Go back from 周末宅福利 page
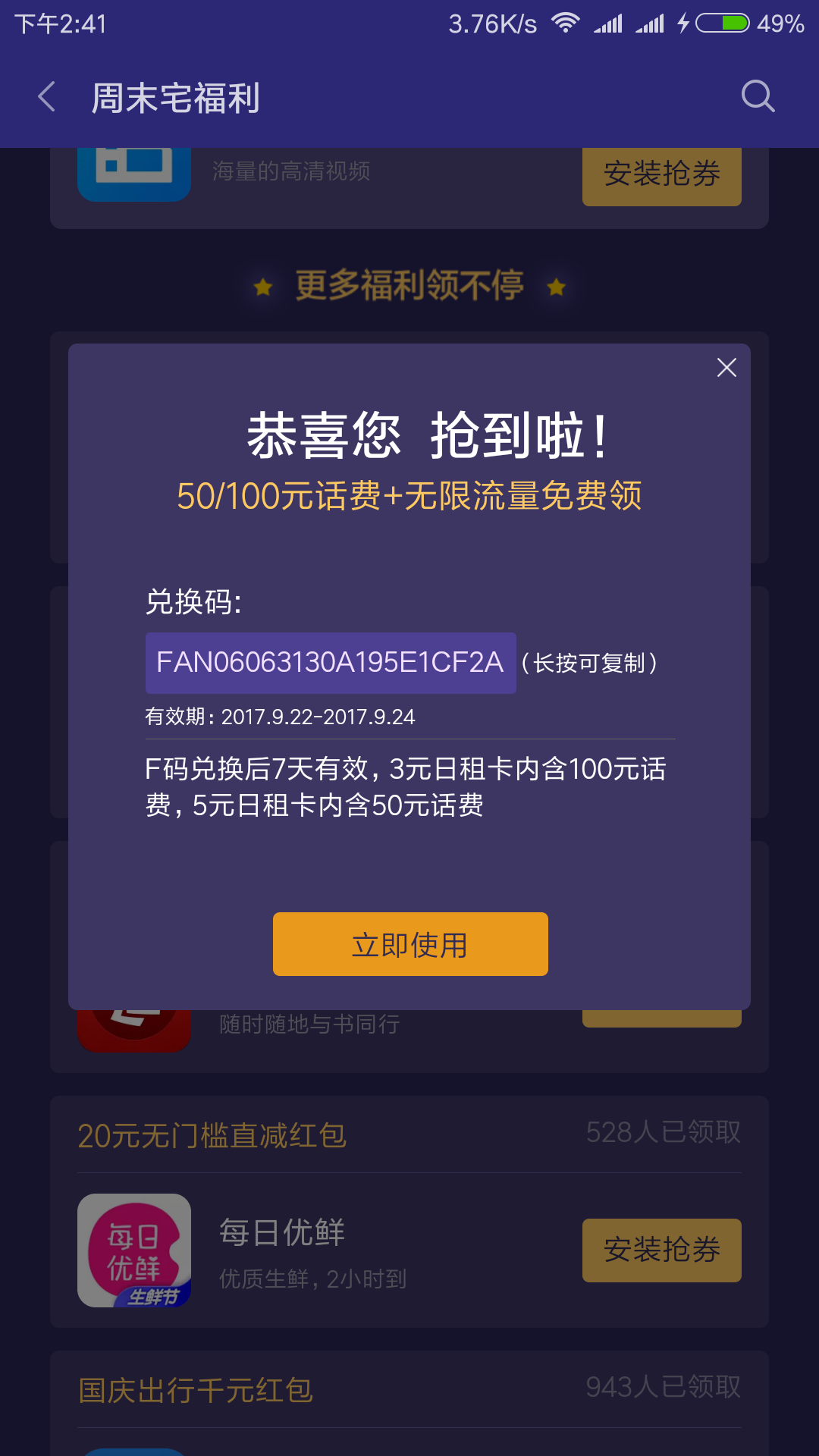 pyautogui.click(x=47, y=97)
